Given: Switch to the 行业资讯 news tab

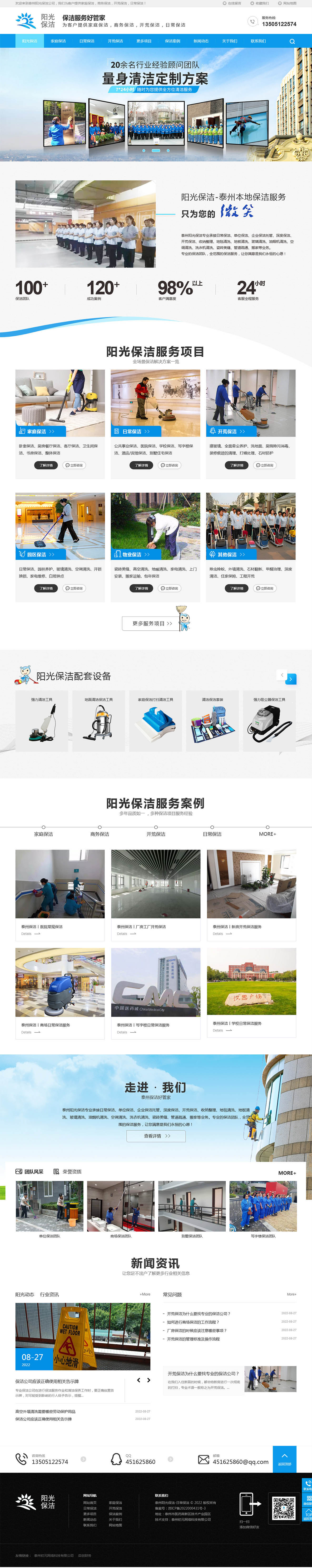Looking at the screenshot, I should 49,1294.
